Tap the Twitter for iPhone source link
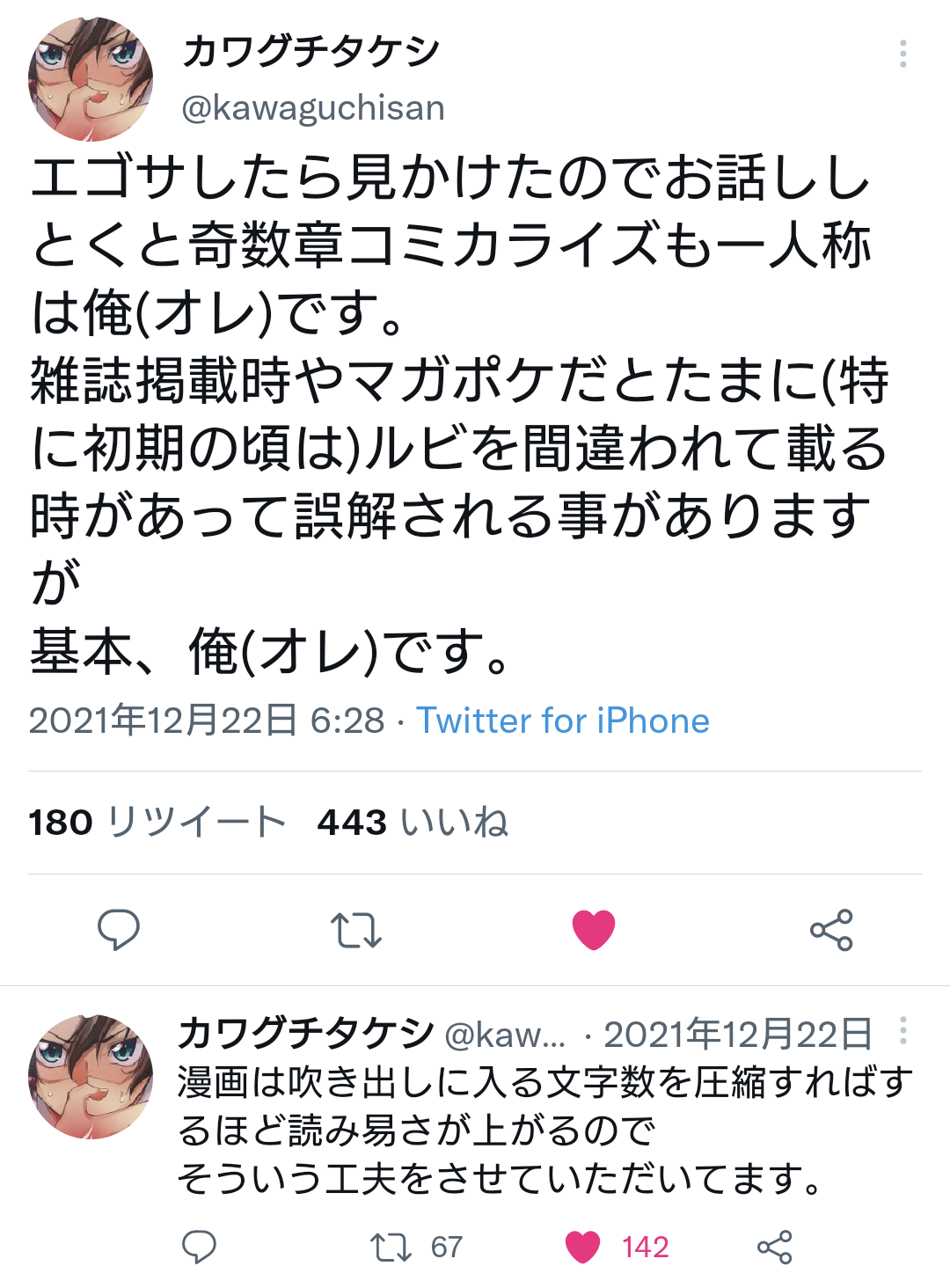 pyautogui.click(x=562, y=721)
